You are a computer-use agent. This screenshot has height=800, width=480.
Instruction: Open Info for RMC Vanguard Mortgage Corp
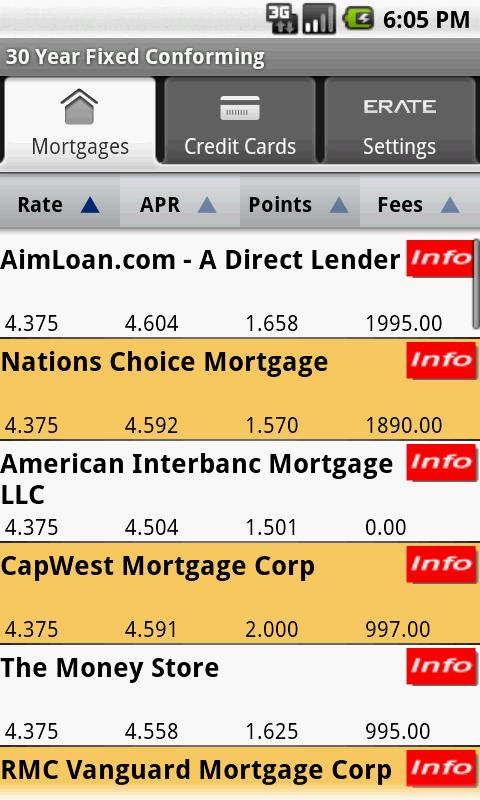point(441,768)
